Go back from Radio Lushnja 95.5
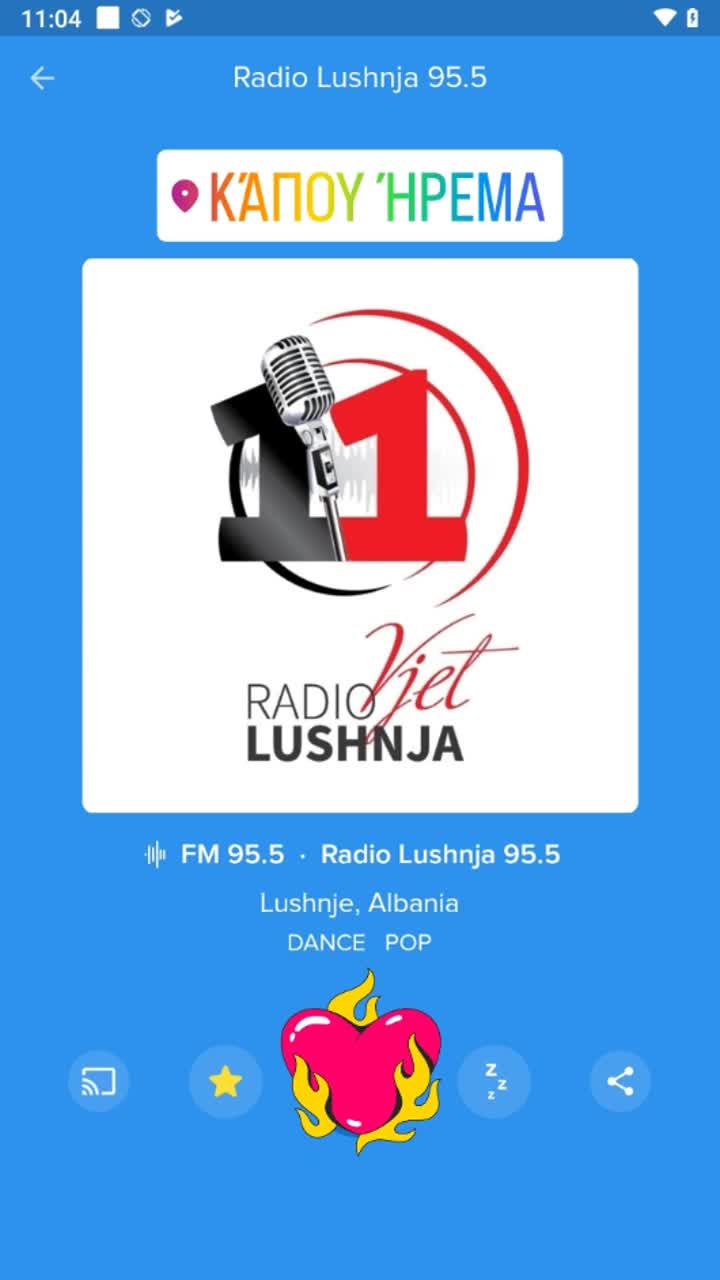Viewport: 720px width, 1280px height. tap(42, 78)
